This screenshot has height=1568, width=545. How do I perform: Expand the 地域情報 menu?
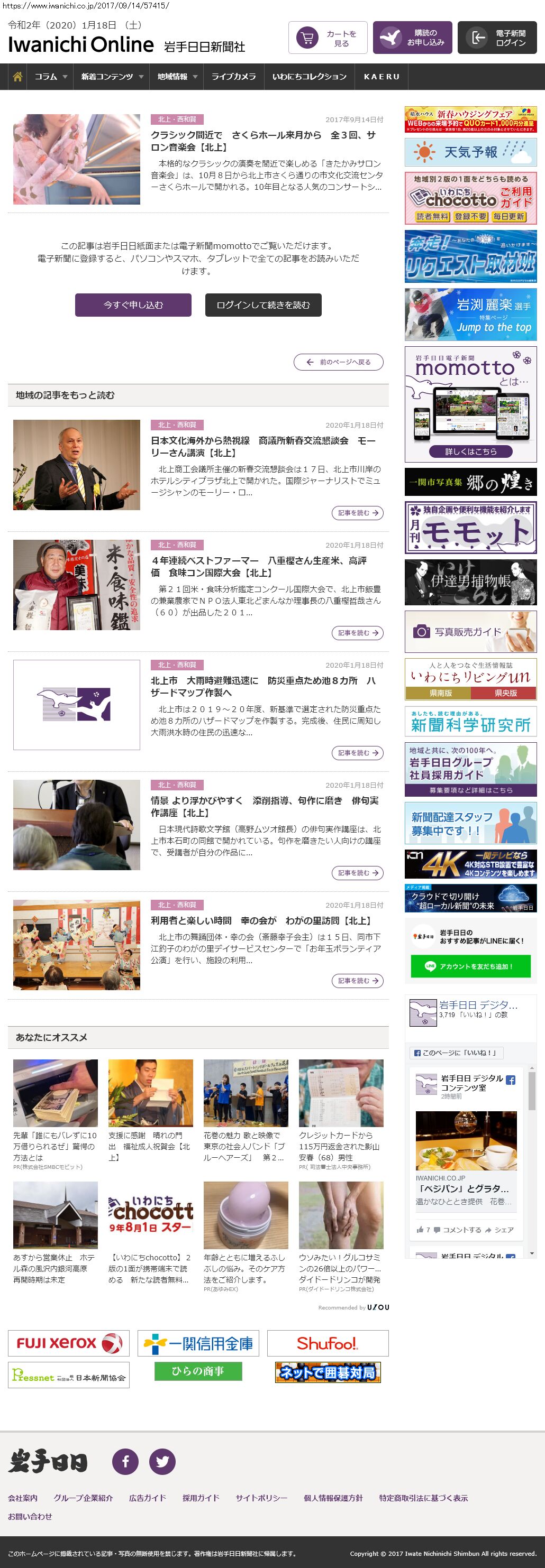point(177,77)
